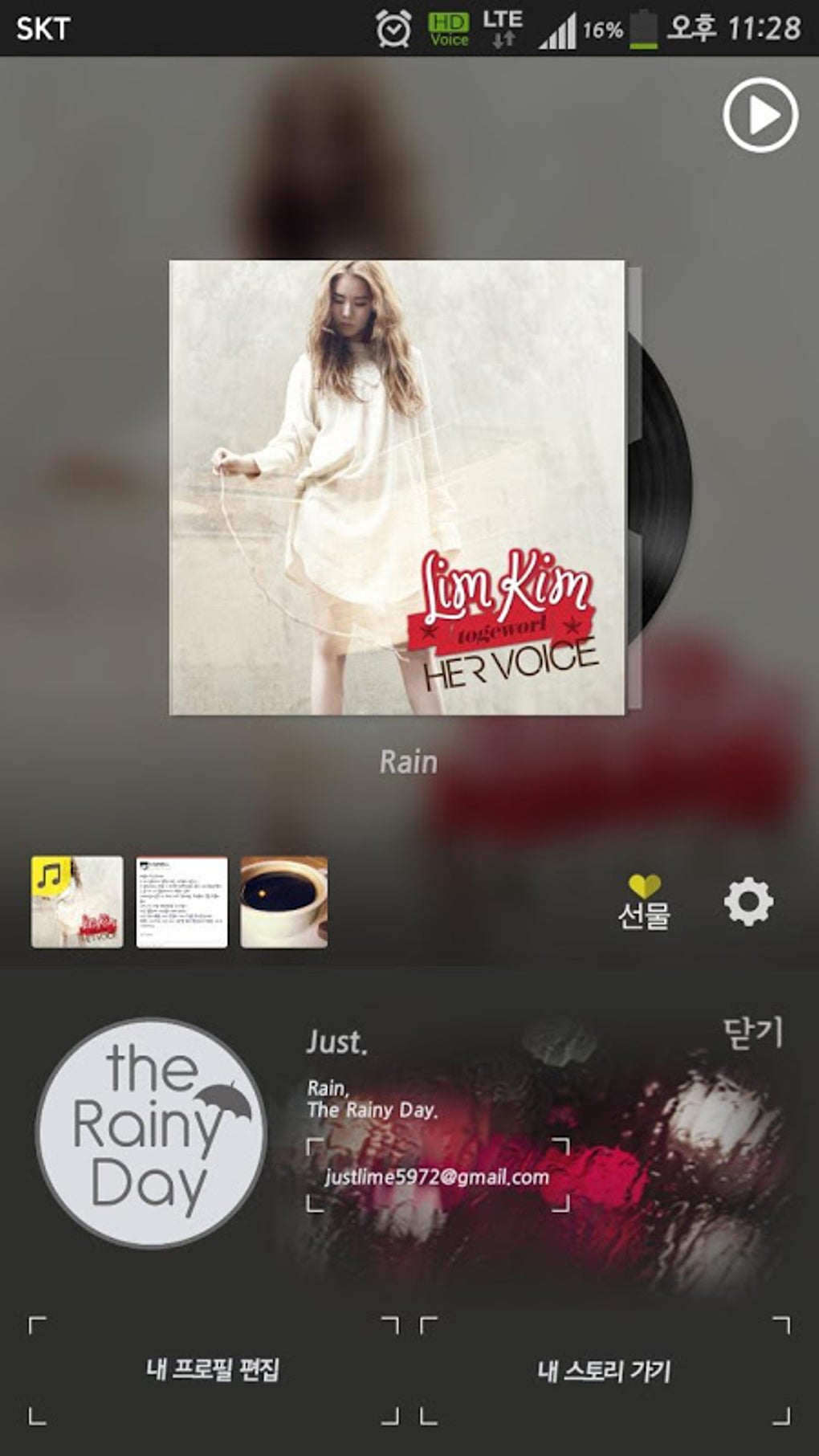The image size is (819, 1456).
Task: Play the profile music
Action: click(x=760, y=116)
